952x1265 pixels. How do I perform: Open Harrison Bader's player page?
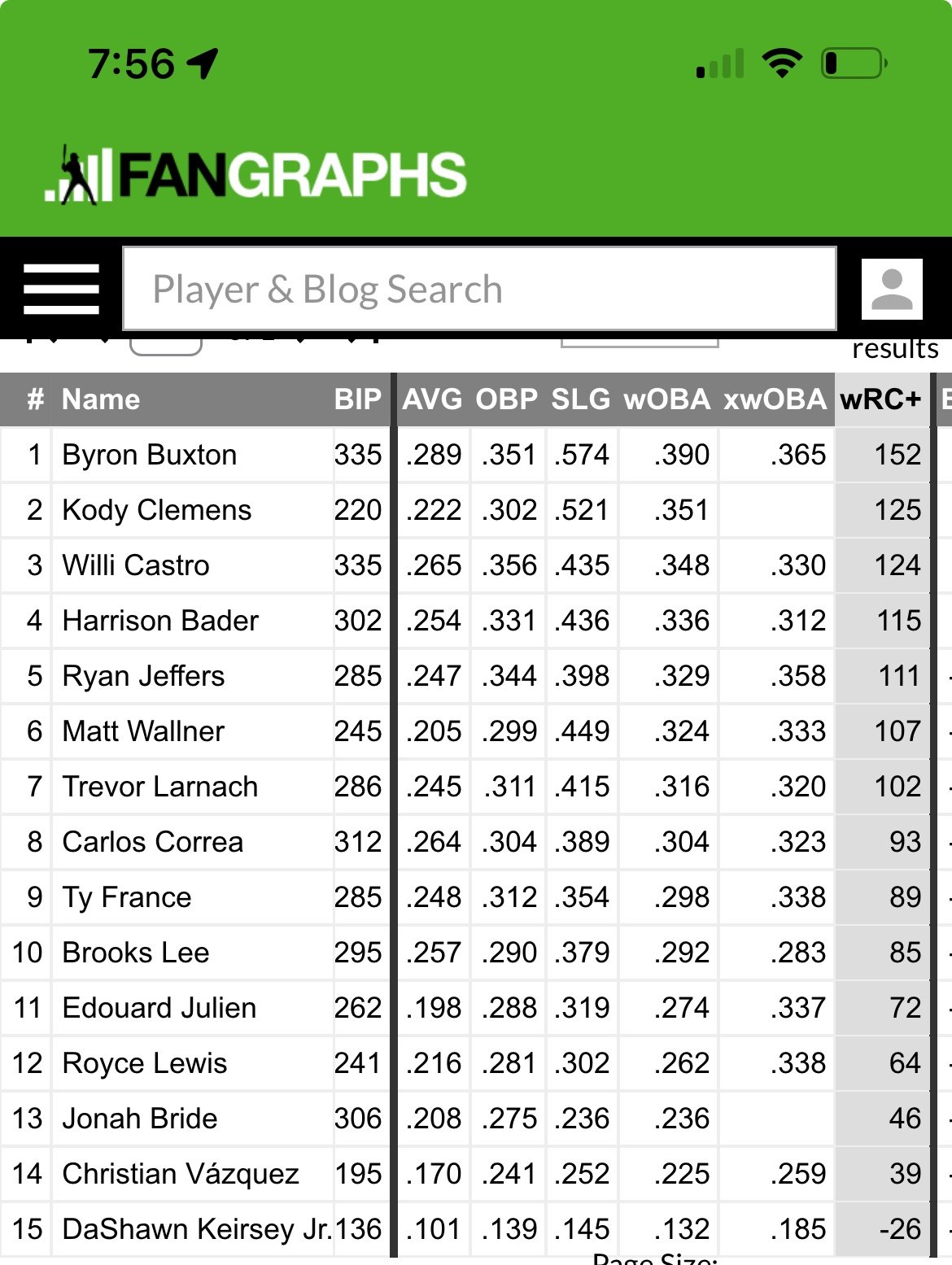coord(160,621)
